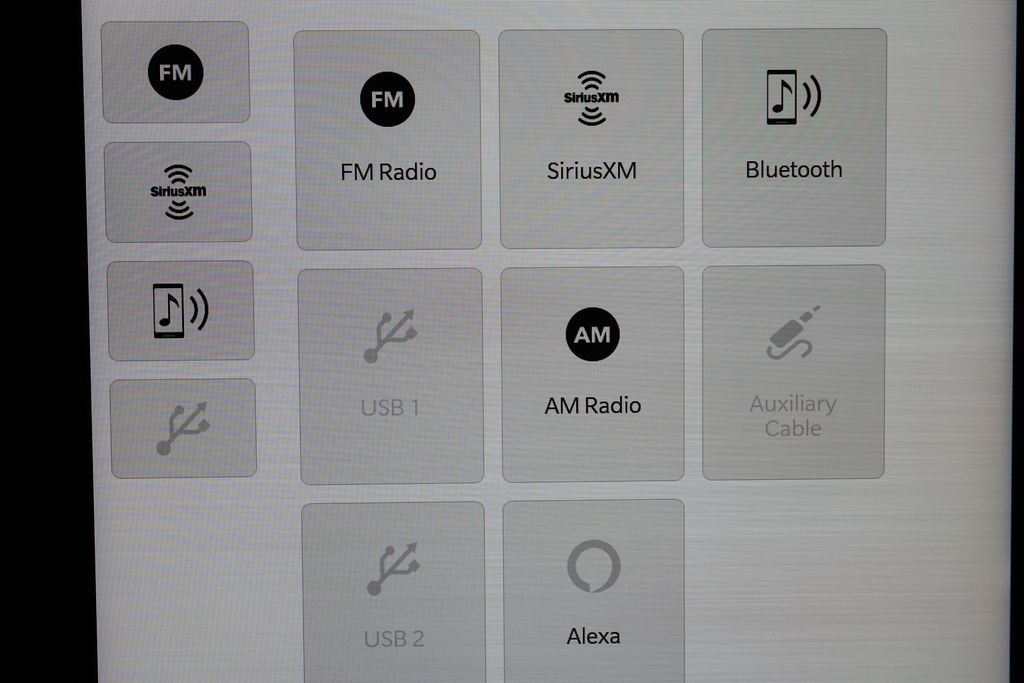Tap the SiriusXM shortcut in the sidebar
The height and width of the screenshot is (683, 1024).
click(x=178, y=191)
